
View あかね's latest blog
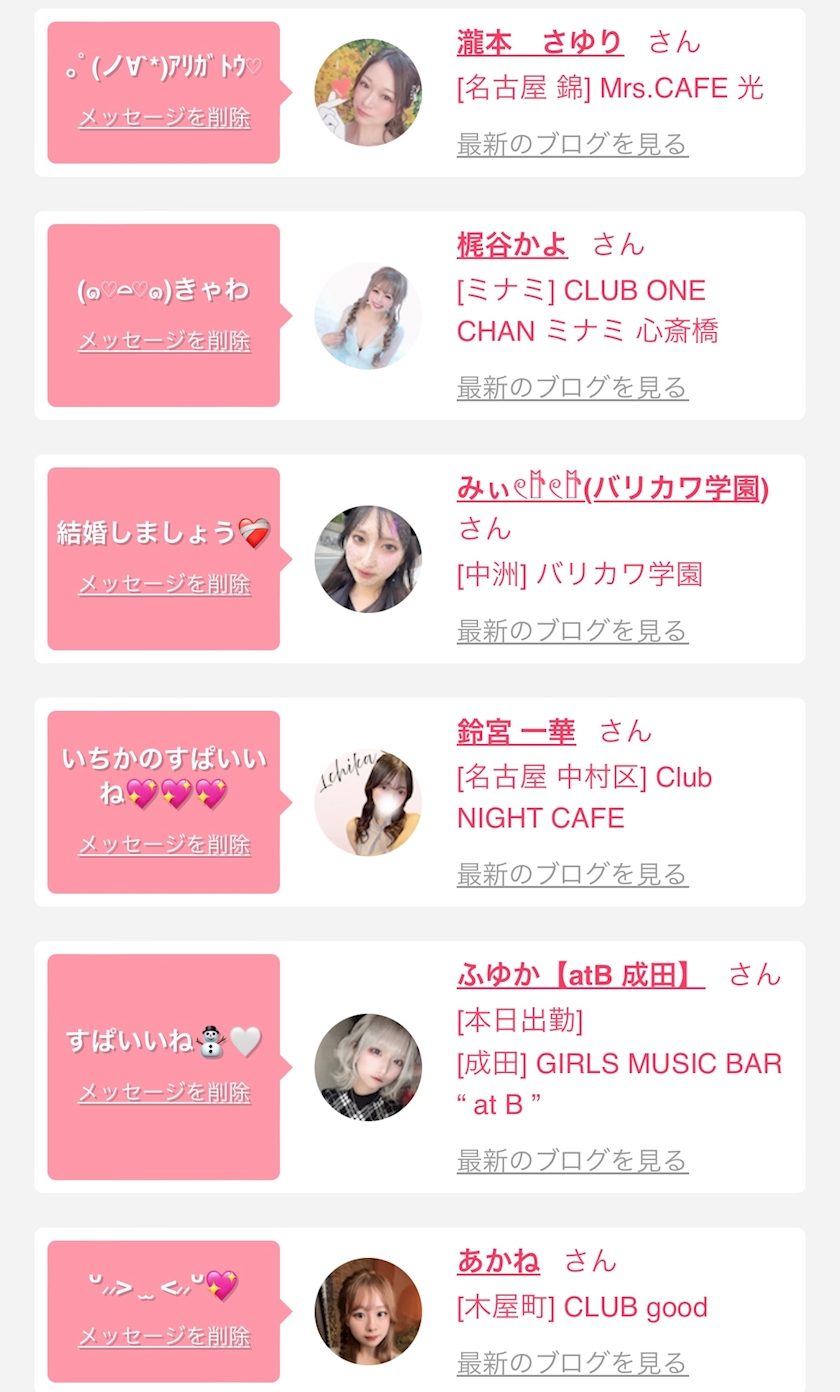(x=572, y=1363)
